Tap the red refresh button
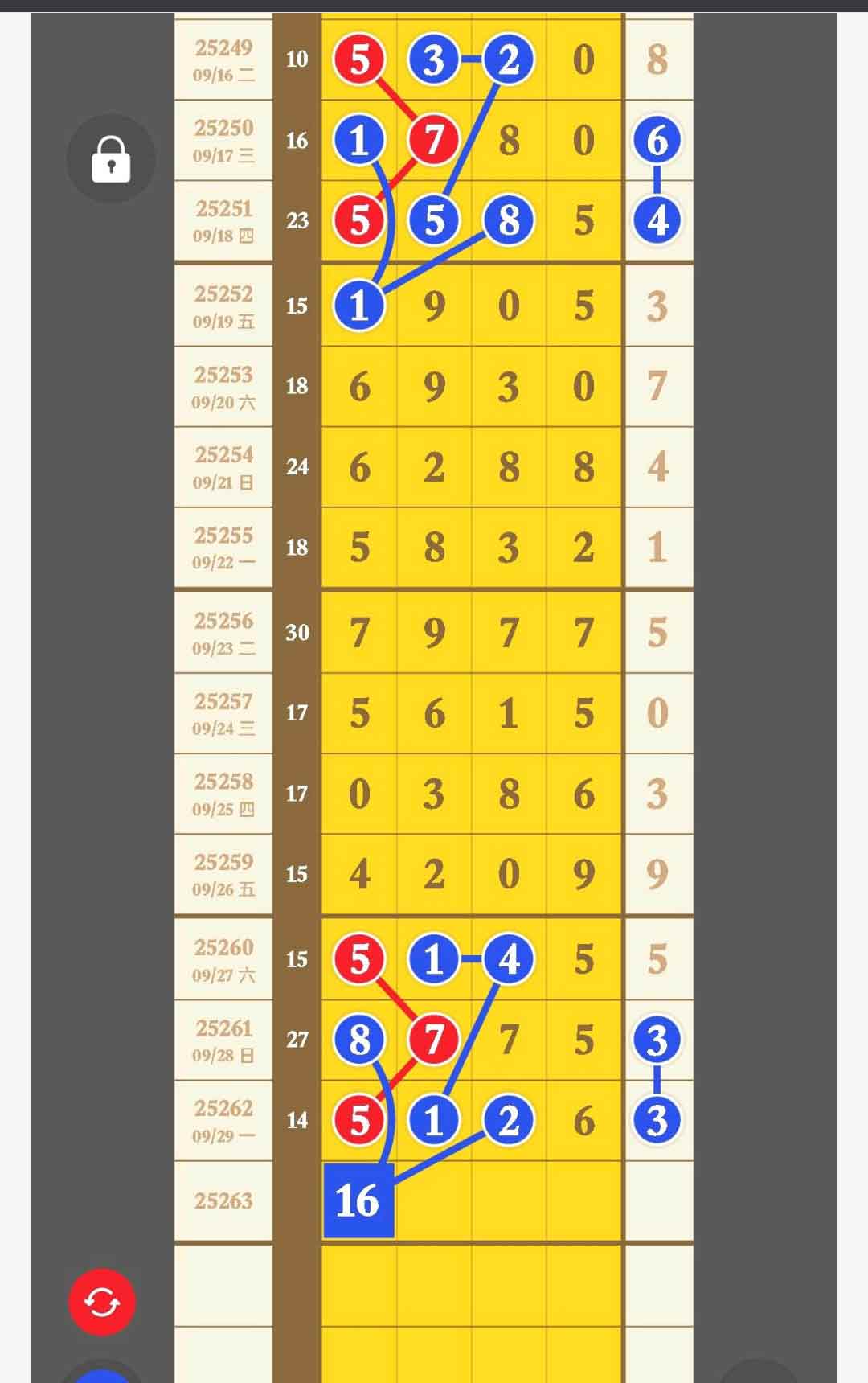Viewport: 868px width, 1383px height. [x=102, y=1302]
